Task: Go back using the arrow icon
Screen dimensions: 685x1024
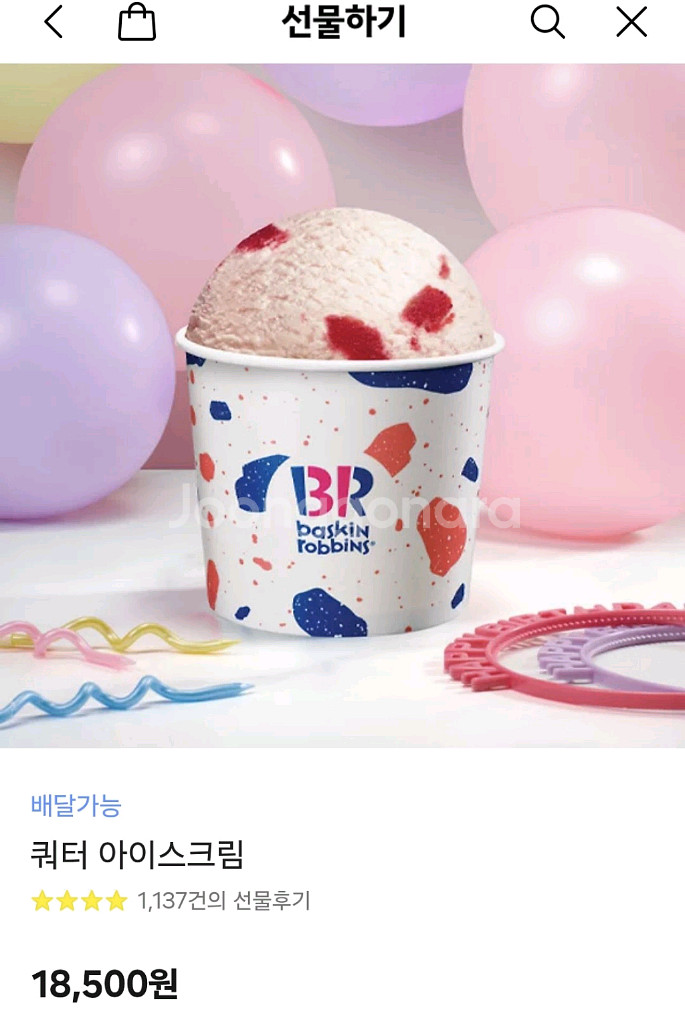Action: [54, 22]
